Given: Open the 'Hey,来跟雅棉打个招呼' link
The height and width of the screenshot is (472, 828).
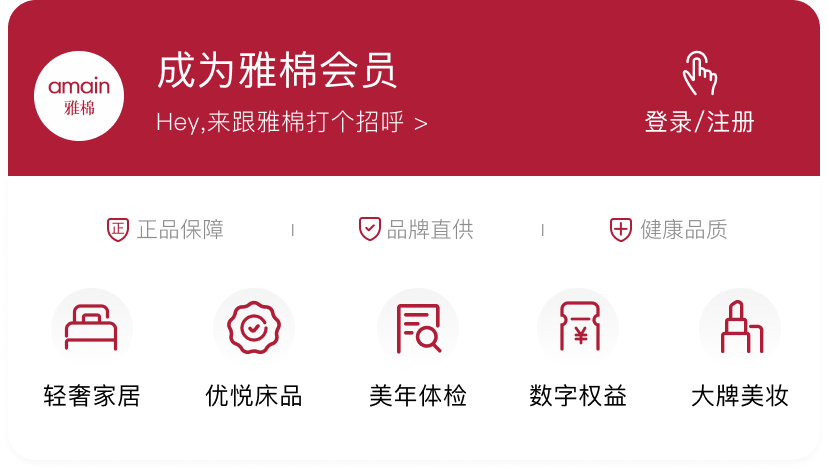Looking at the screenshot, I should [x=292, y=123].
